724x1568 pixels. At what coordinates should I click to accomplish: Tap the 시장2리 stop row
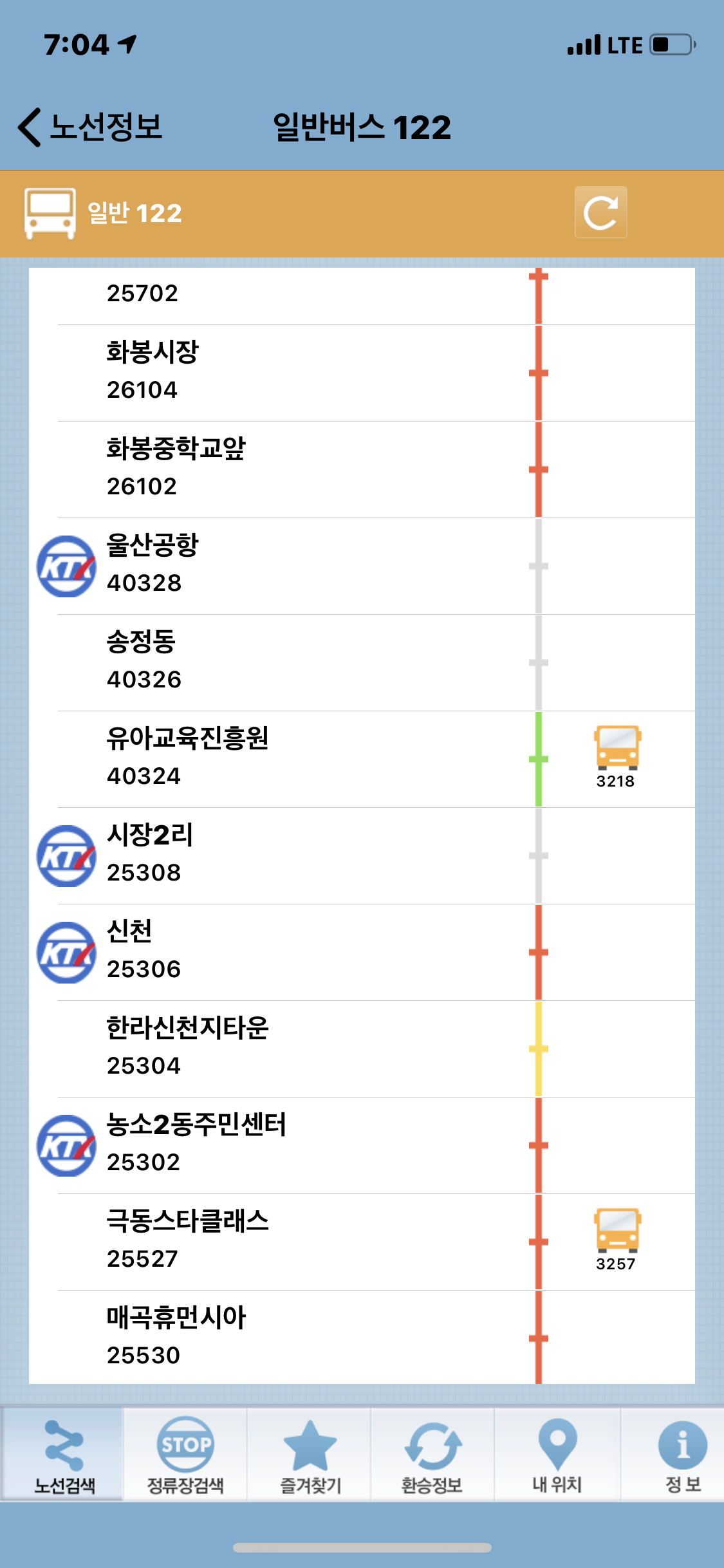click(x=362, y=856)
